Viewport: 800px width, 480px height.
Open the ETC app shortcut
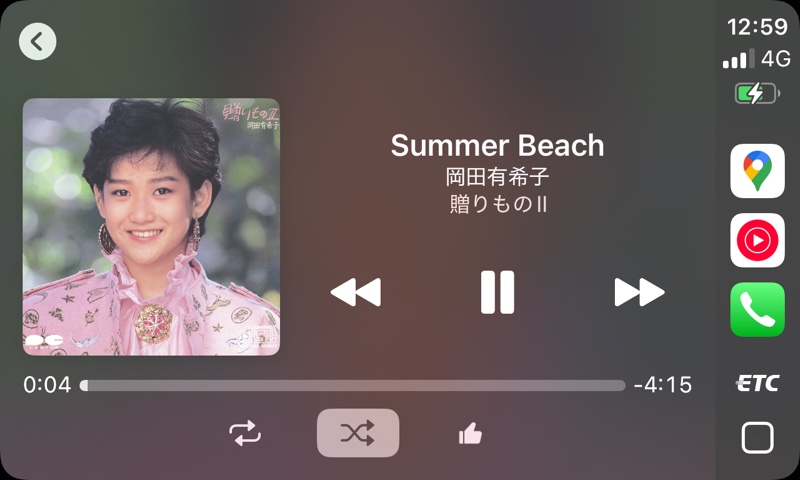(757, 383)
